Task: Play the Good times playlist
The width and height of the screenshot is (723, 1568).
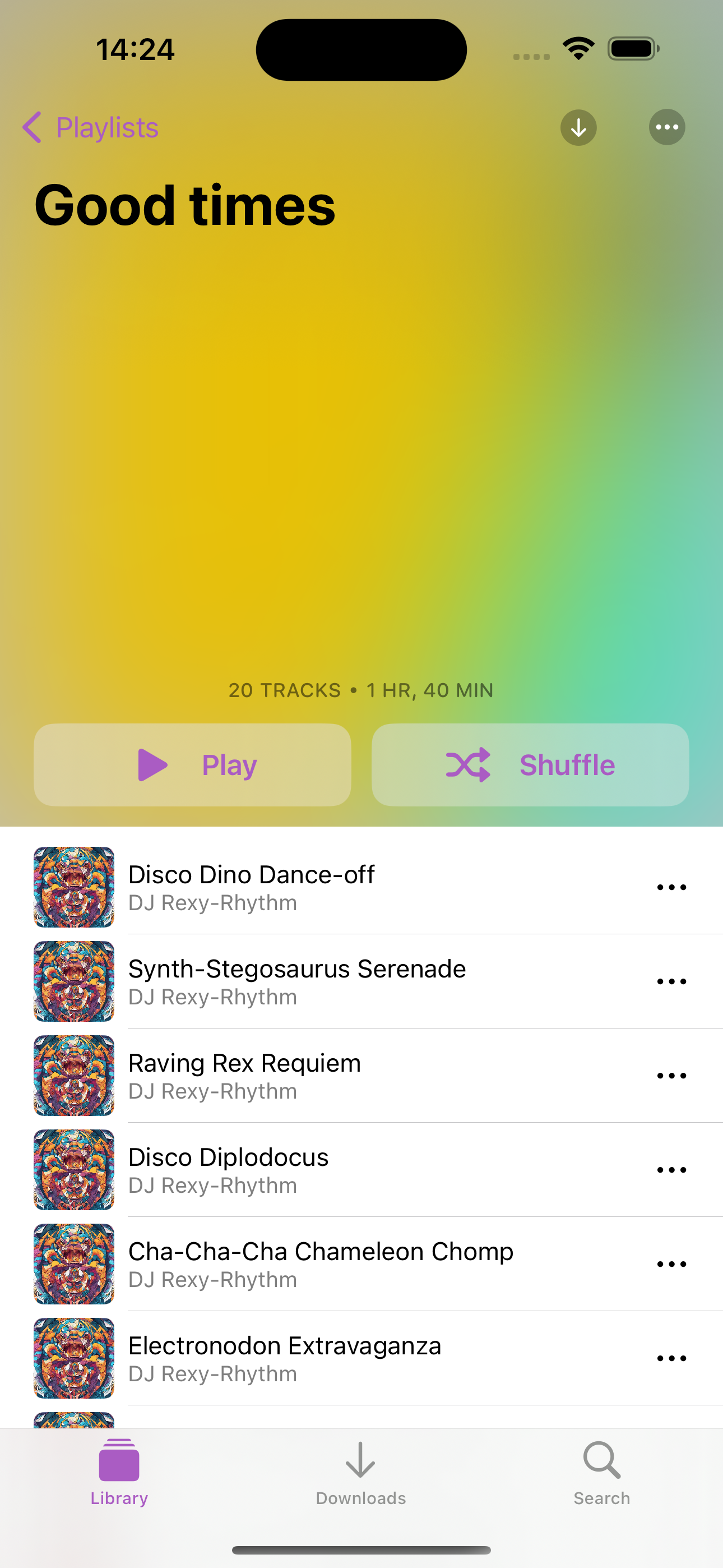Action: [x=192, y=764]
